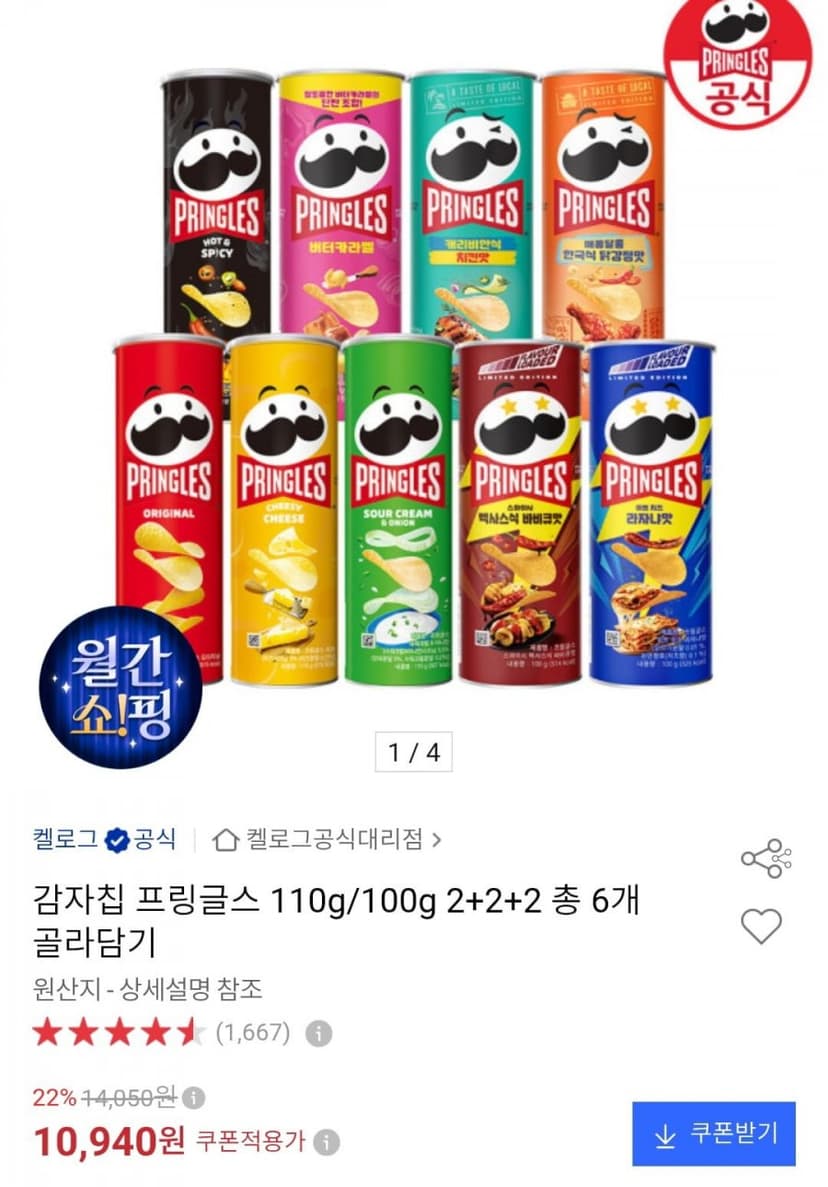The width and height of the screenshot is (828, 1187).
Task: Show info for 쿠폰적용가 price
Action: click(326, 1142)
